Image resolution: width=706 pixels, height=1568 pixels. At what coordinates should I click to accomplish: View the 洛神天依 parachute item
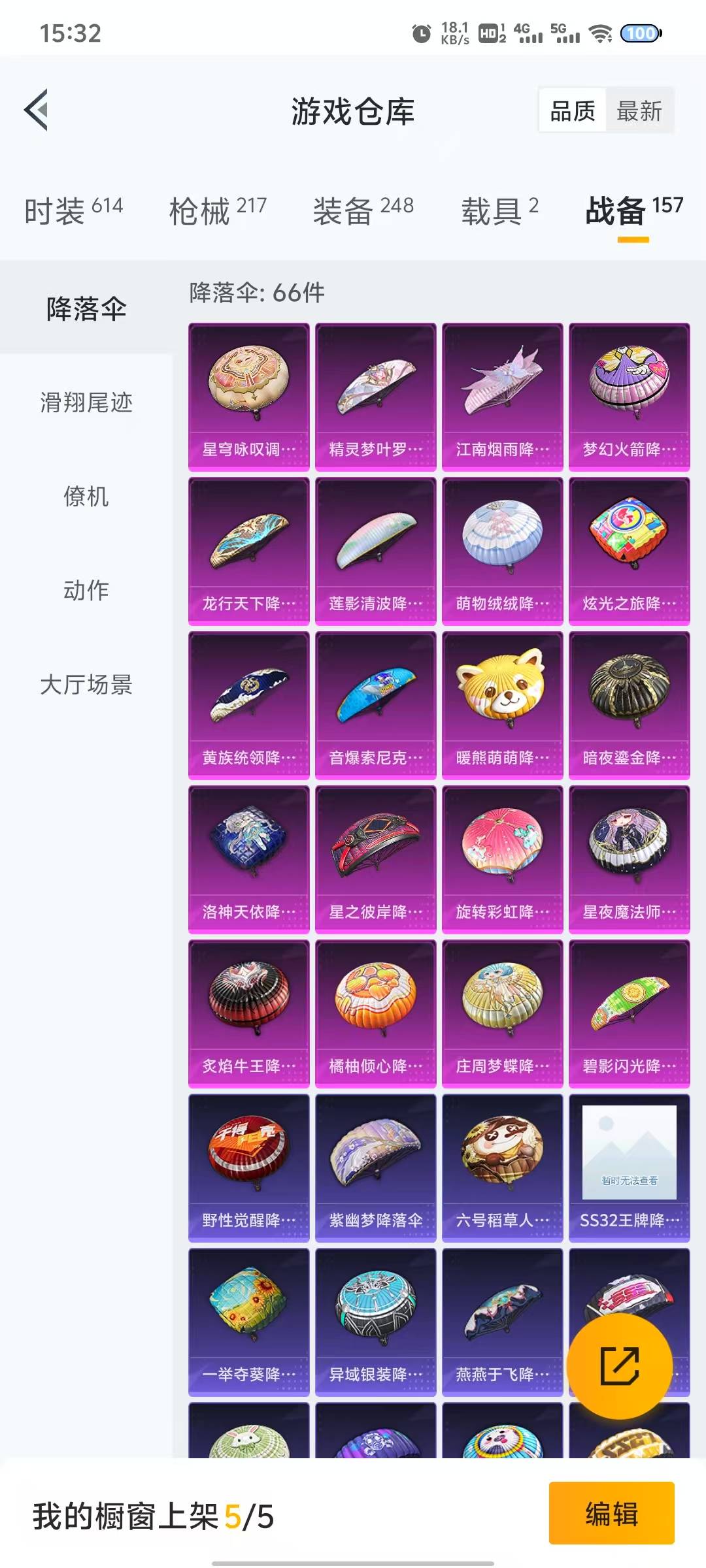[x=248, y=859]
